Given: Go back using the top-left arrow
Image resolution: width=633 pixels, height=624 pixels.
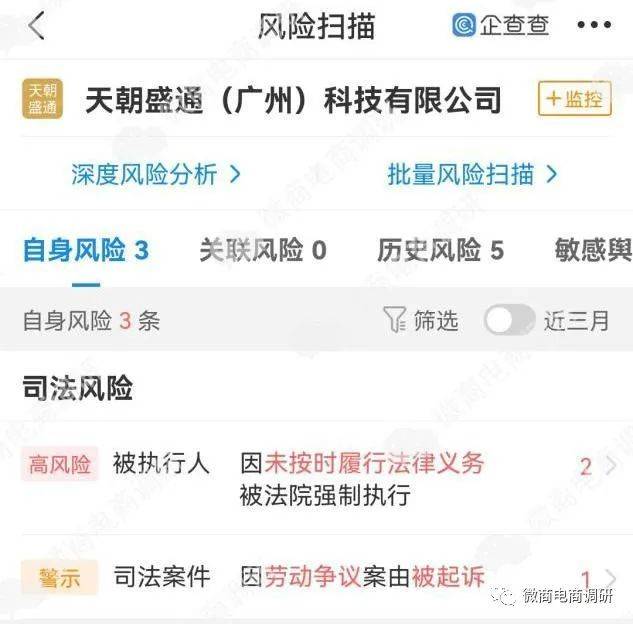Looking at the screenshot, I should (x=36, y=26).
